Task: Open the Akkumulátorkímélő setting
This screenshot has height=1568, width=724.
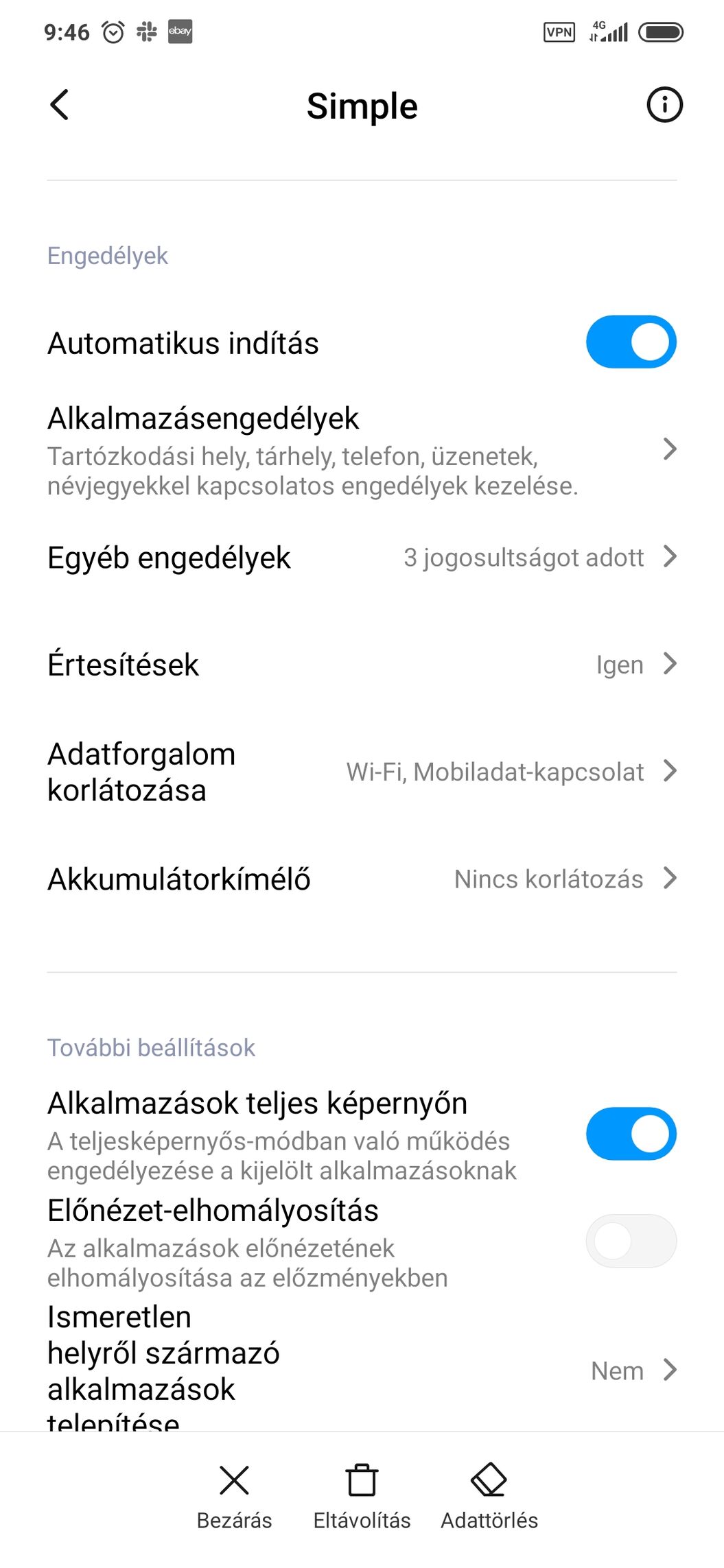Action: [362, 879]
